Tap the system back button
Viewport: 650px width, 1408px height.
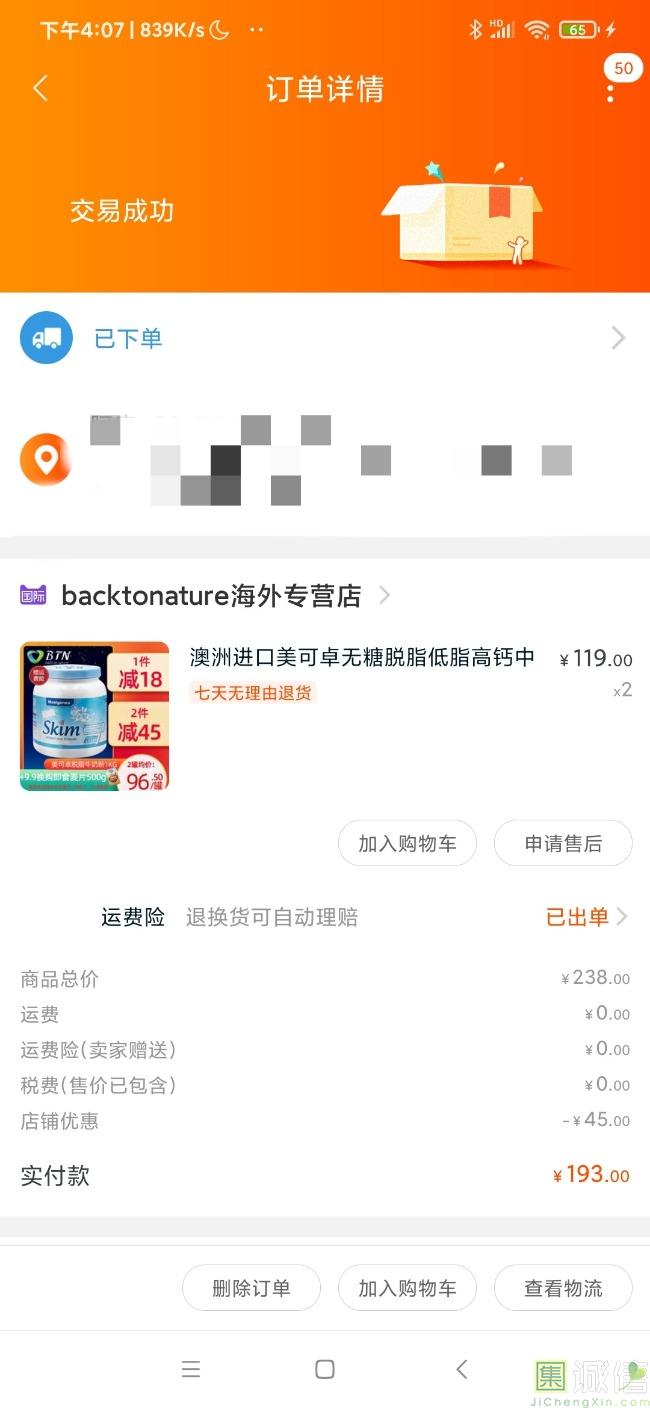[461, 1369]
